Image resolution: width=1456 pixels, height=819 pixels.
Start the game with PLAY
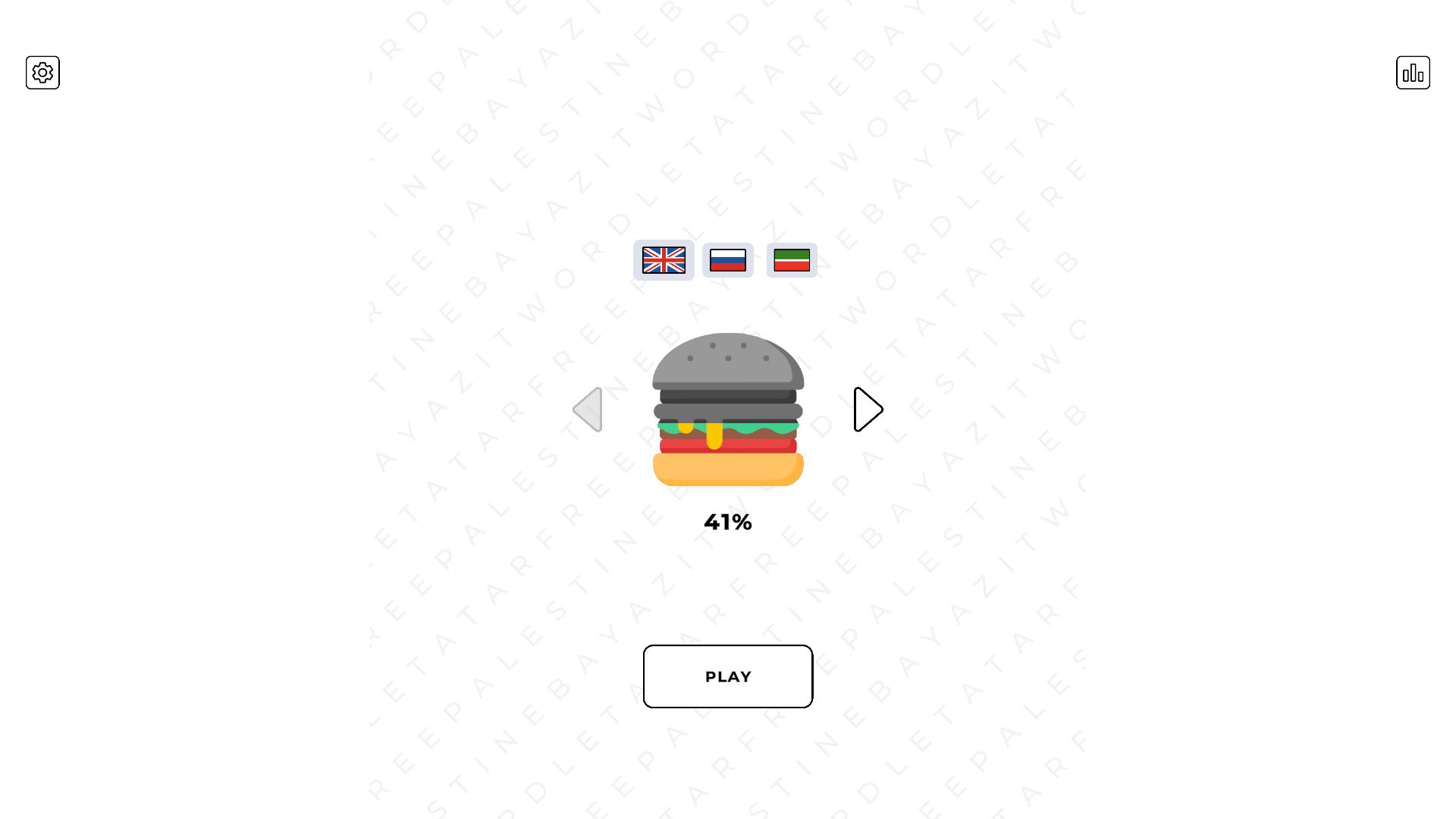tap(728, 676)
